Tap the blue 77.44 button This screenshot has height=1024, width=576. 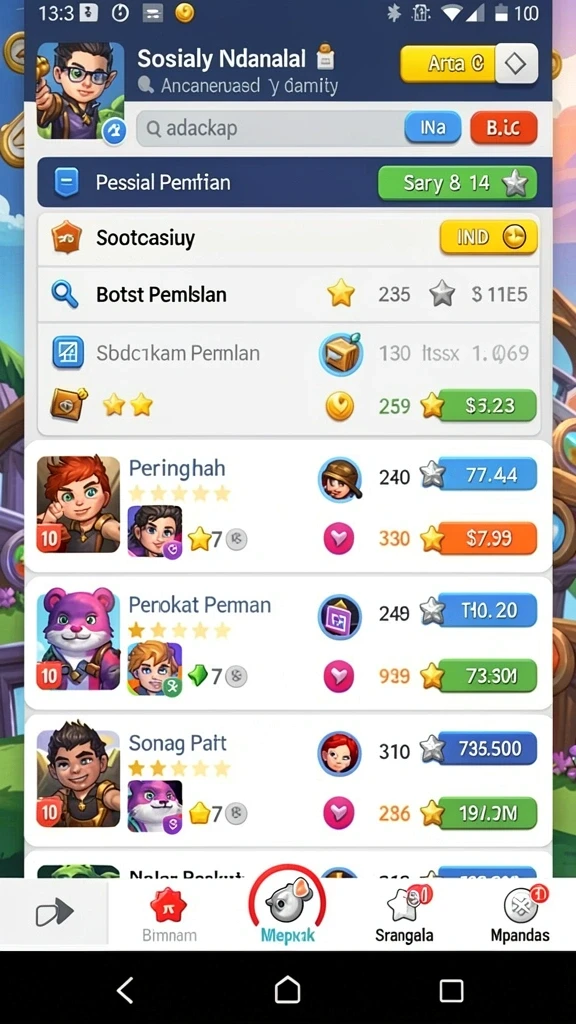(487, 475)
